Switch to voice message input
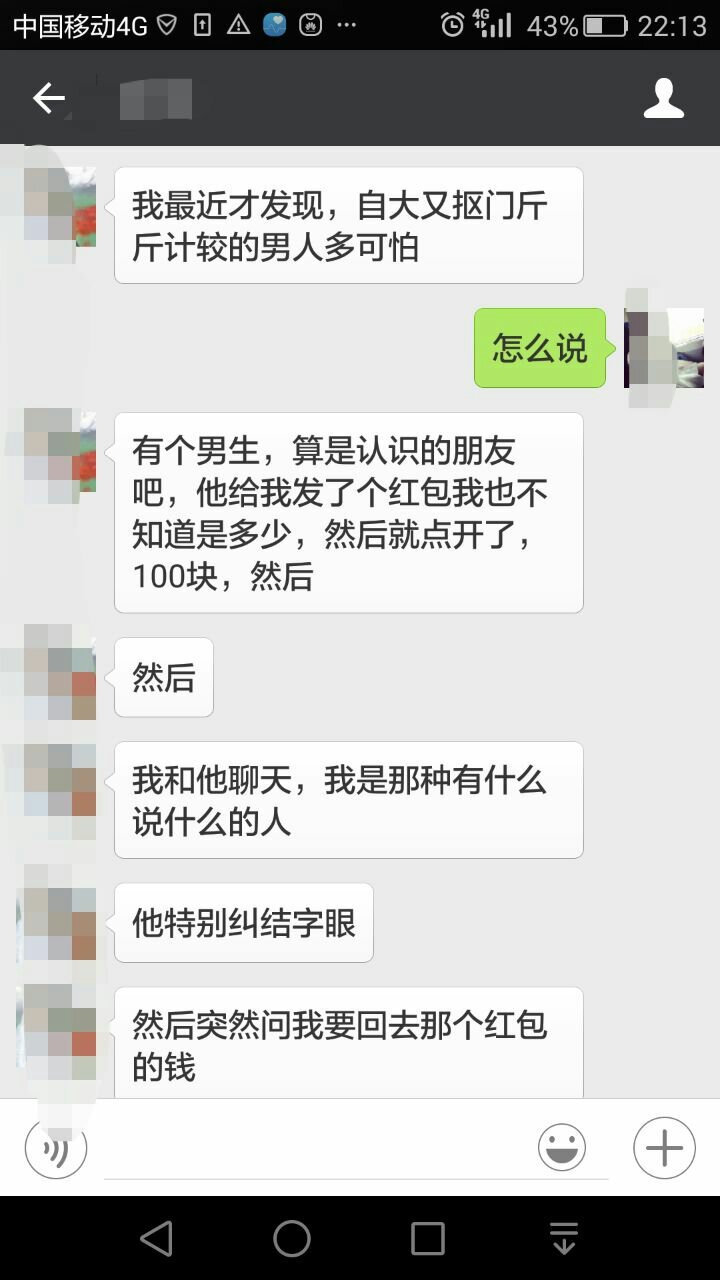Viewport: 720px width, 1280px height. 56,1148
